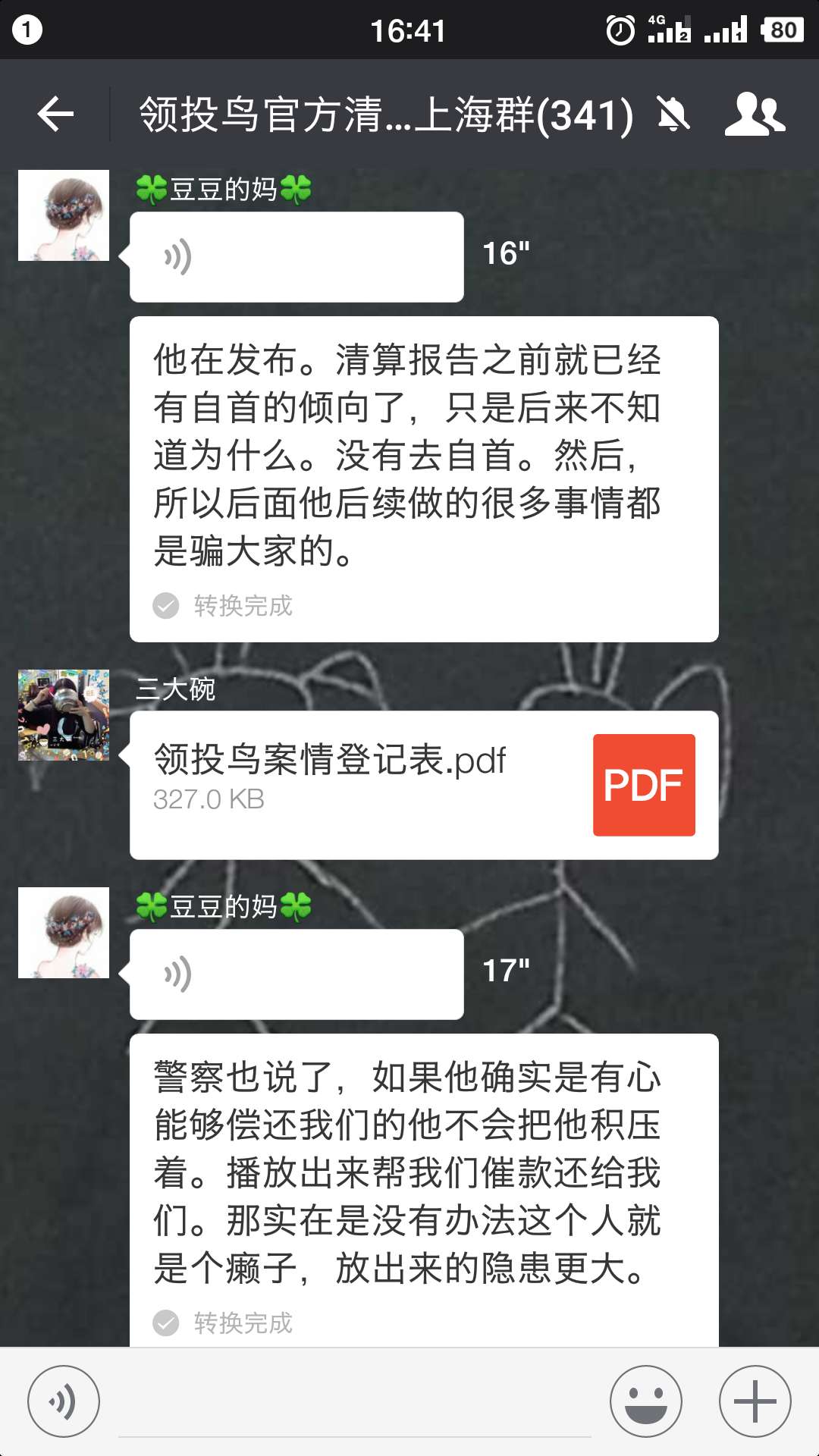
Task: Go back from the group chat
Action: 55,115
